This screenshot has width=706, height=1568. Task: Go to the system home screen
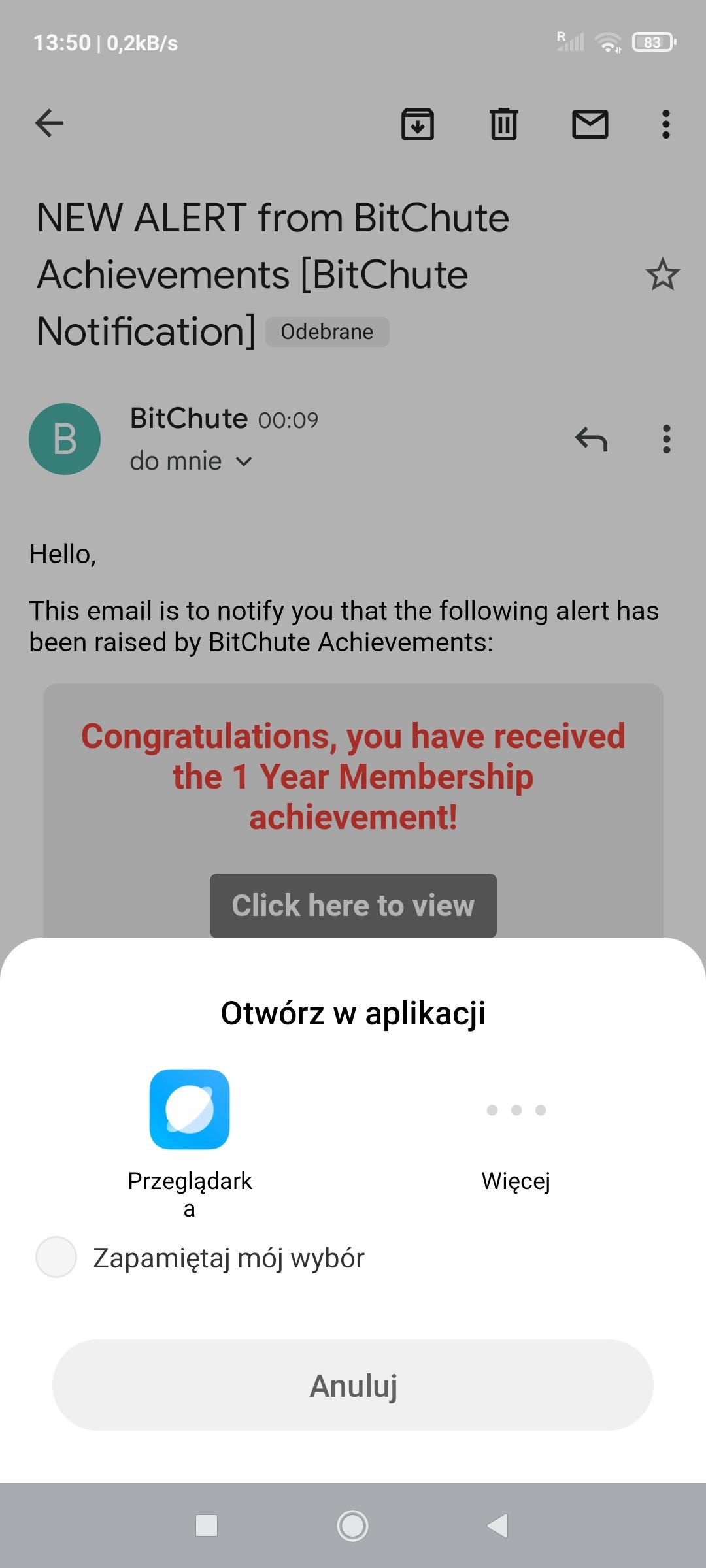coord(352,1526)
